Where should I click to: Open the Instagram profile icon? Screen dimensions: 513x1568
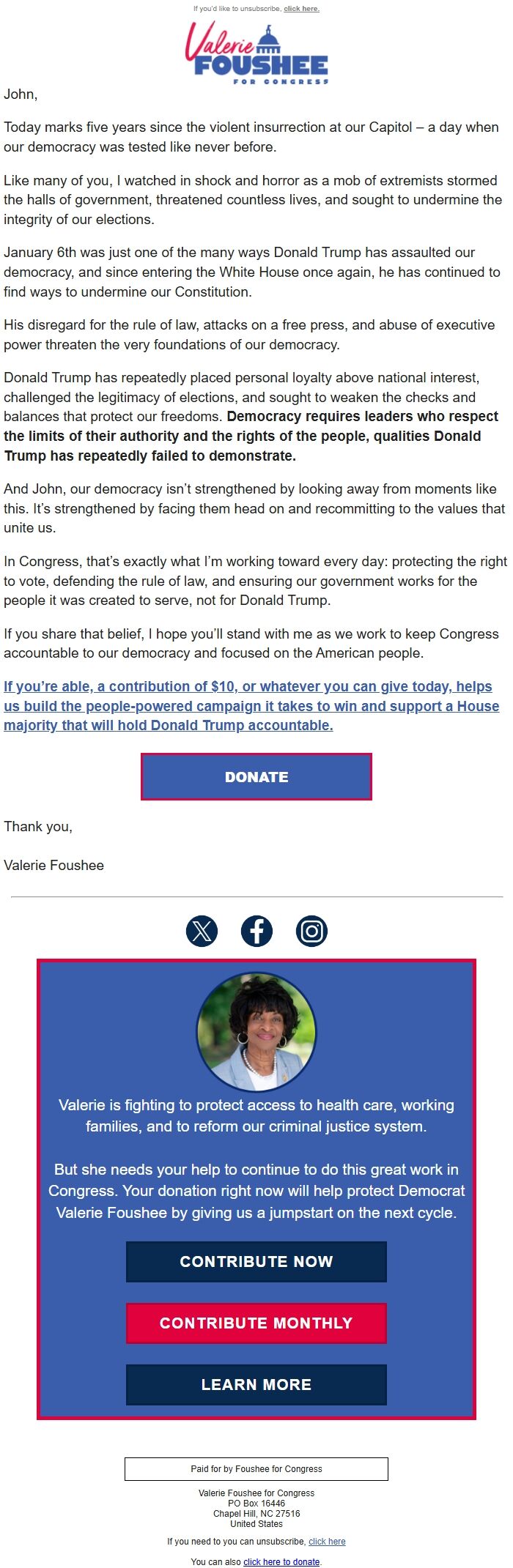311,932
